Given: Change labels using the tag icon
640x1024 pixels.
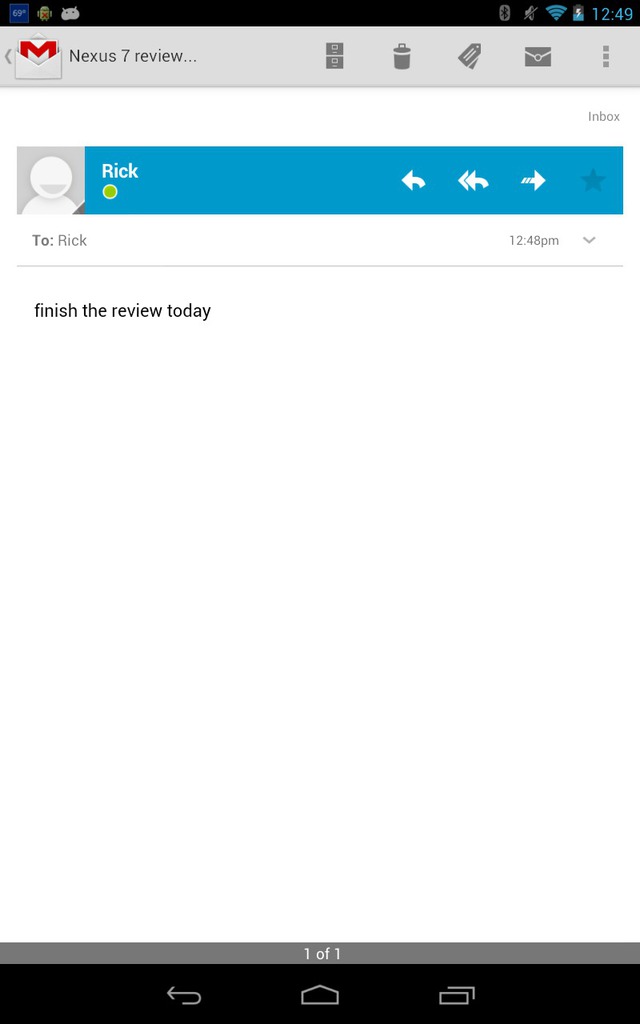Looking at the screenshot, I should click(x=470, y=56).
